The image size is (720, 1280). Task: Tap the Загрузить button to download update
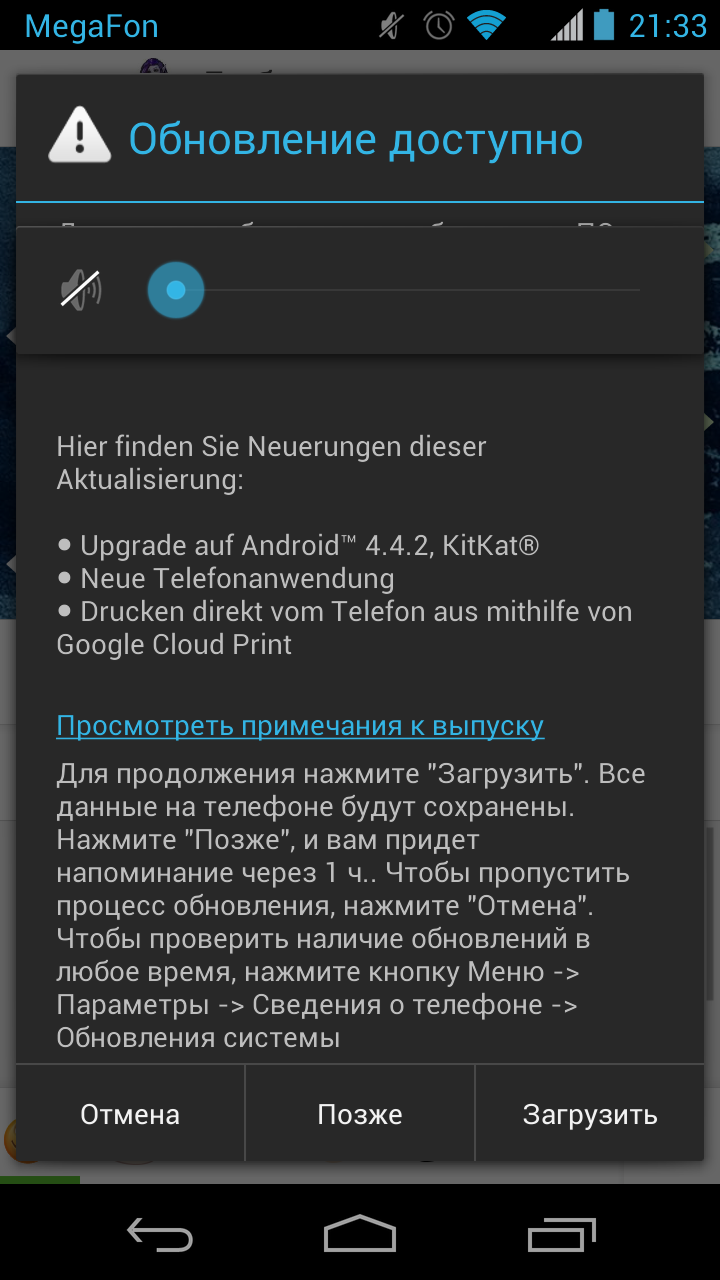coord(590,1114)
